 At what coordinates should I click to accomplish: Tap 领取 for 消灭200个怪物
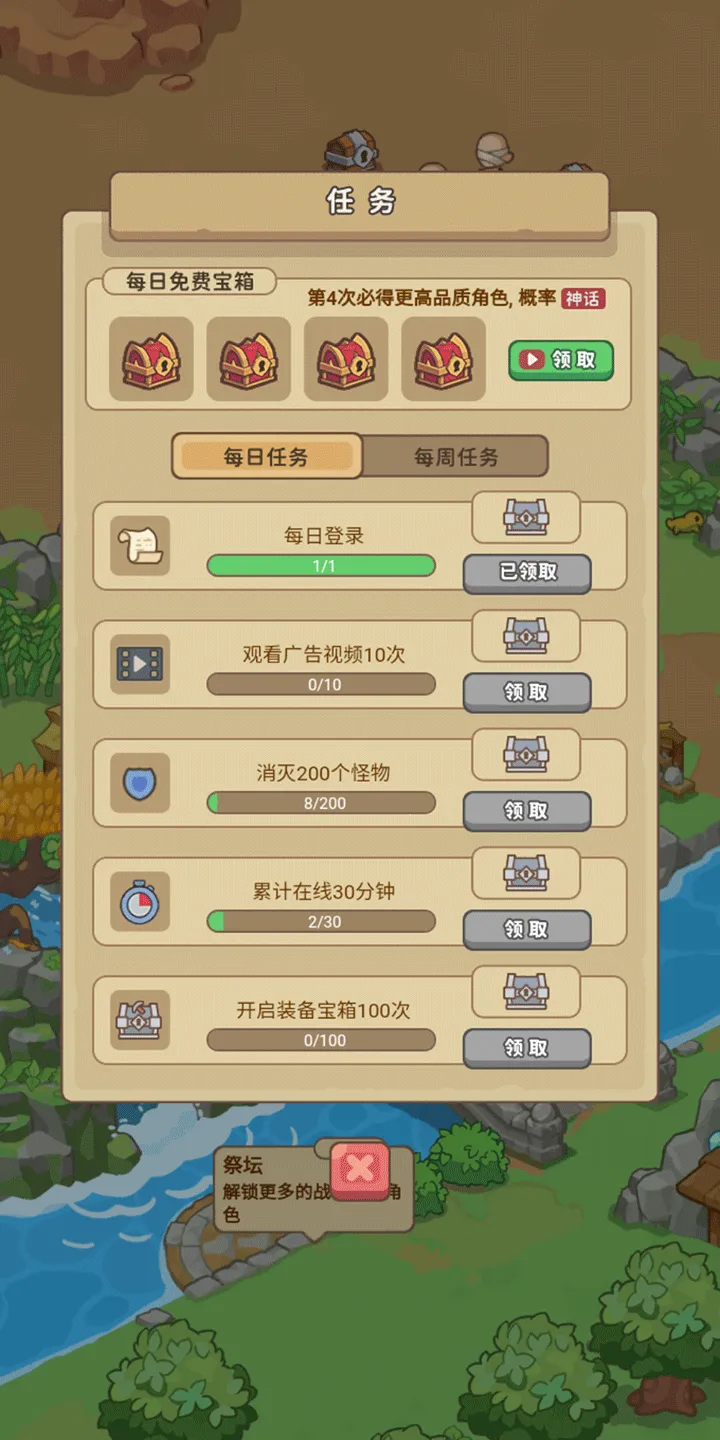[x=526, y=811]
